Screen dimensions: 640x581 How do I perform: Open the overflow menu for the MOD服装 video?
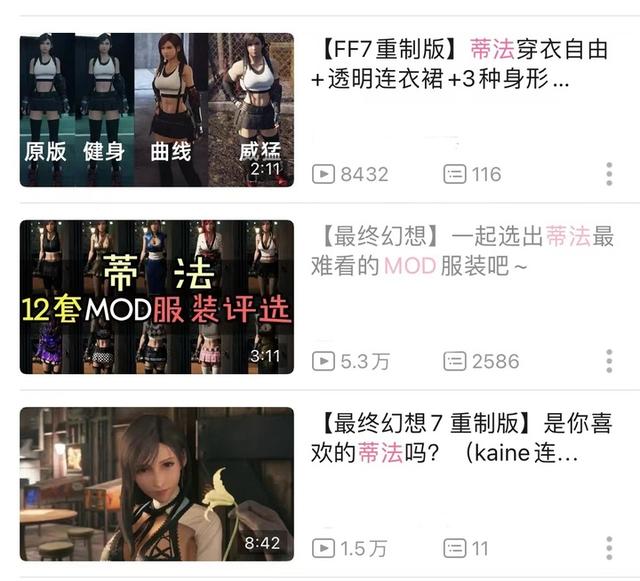609,361
